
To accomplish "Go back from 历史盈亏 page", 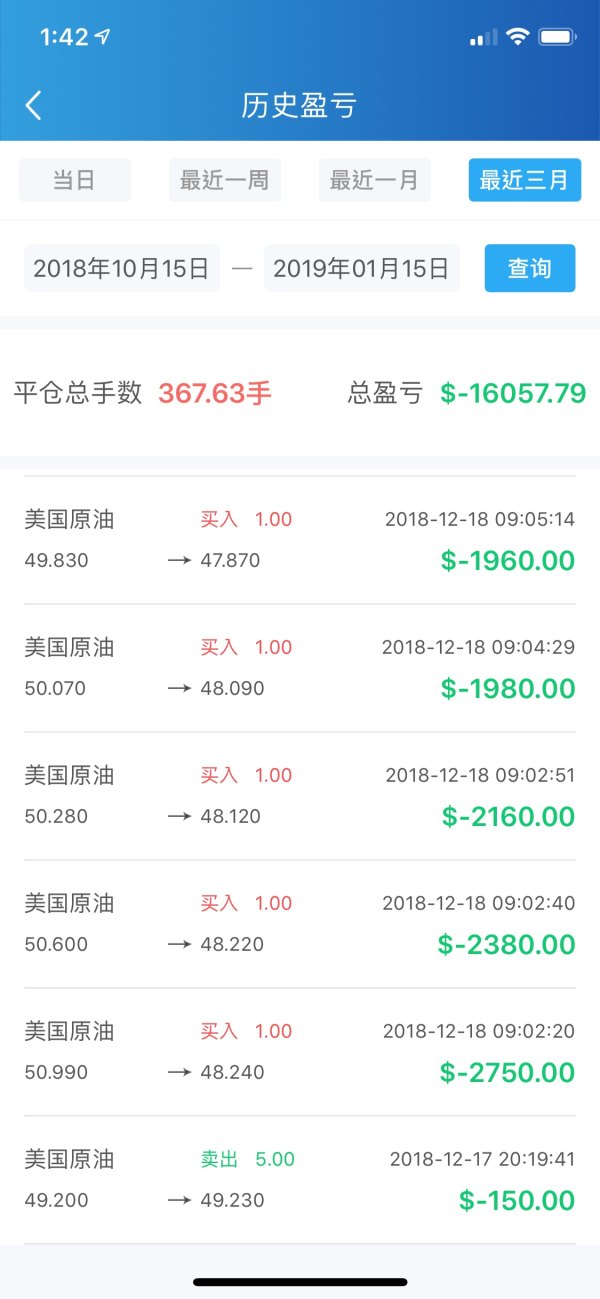I will click(34, 105).
